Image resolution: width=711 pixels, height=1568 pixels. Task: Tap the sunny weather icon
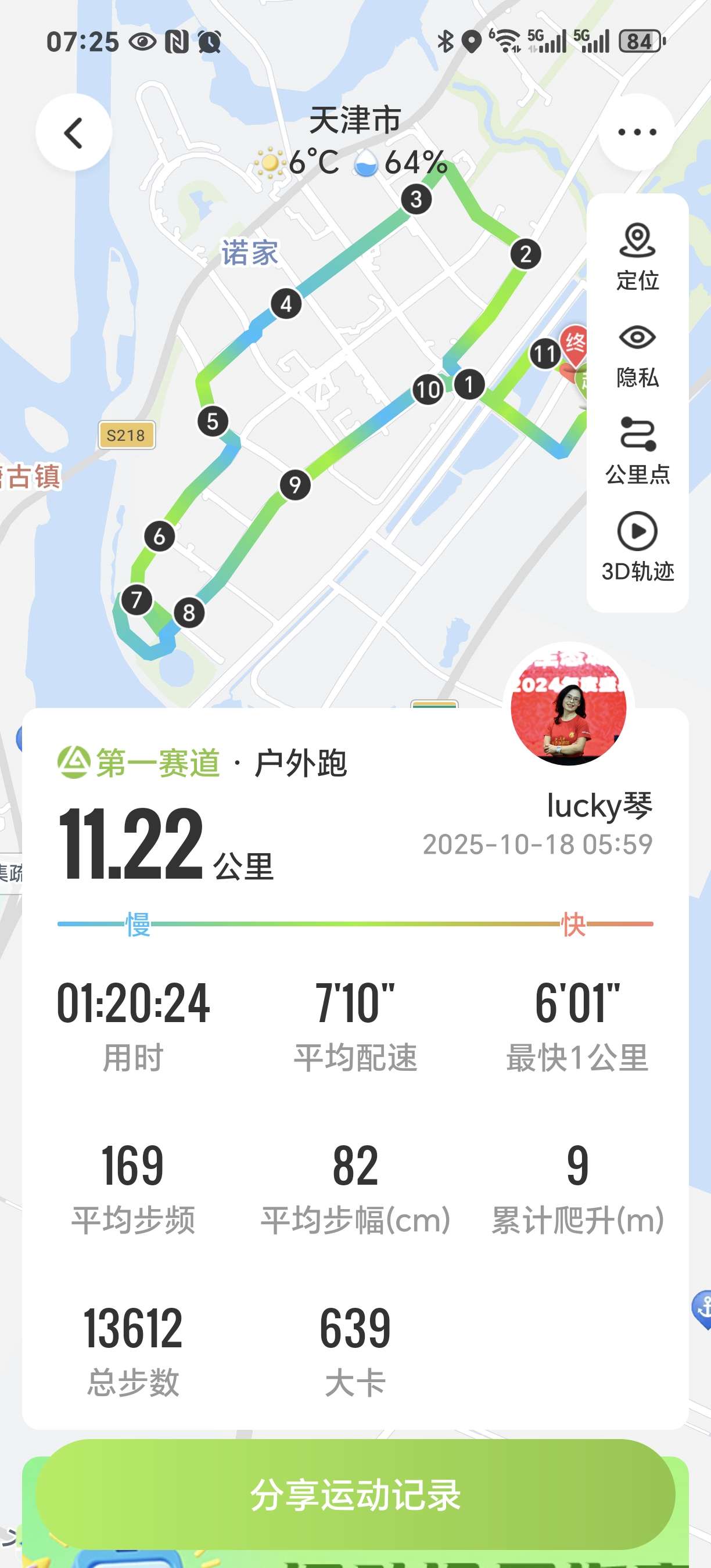270,163
